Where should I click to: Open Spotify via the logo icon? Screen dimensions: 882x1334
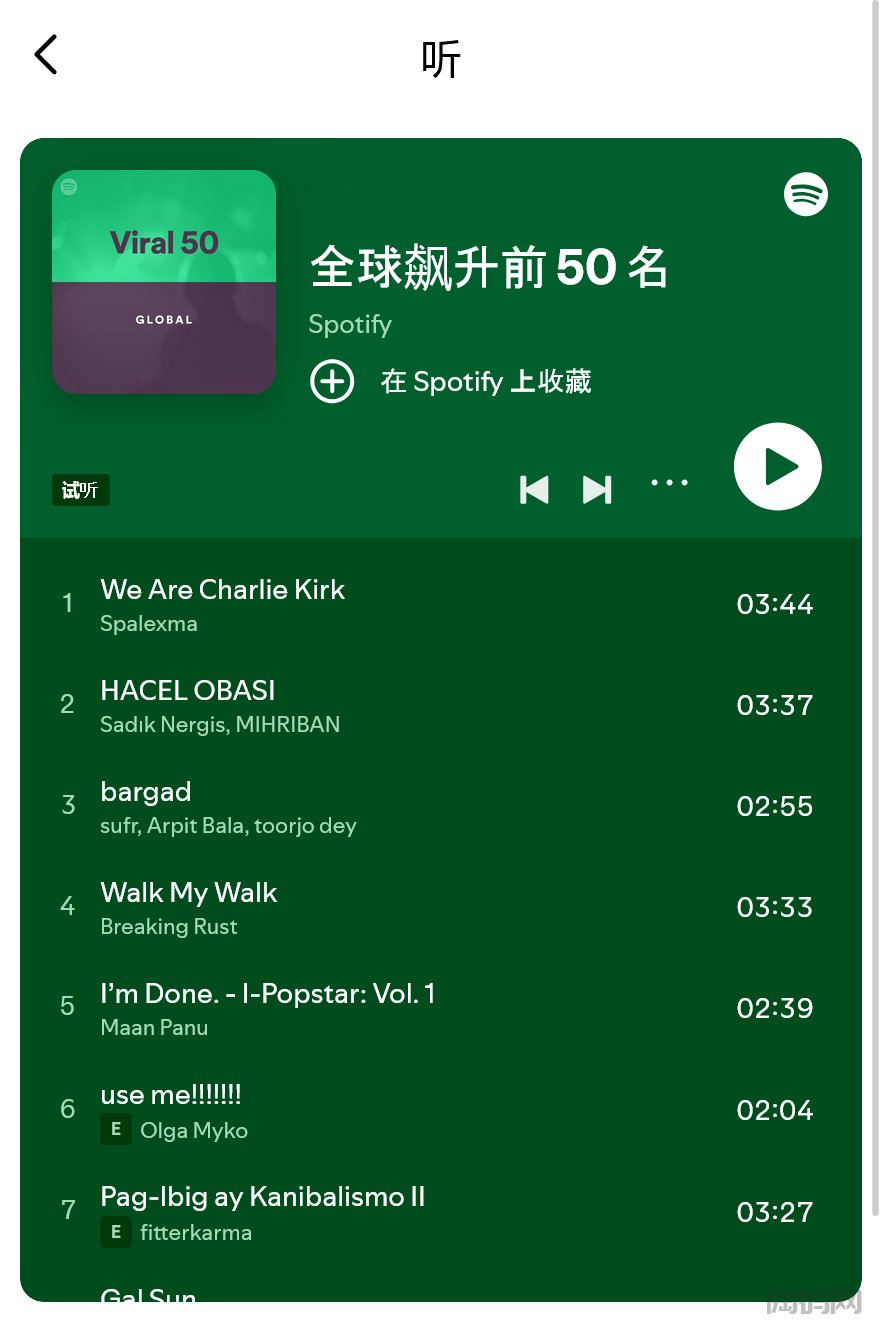(805, 194)
